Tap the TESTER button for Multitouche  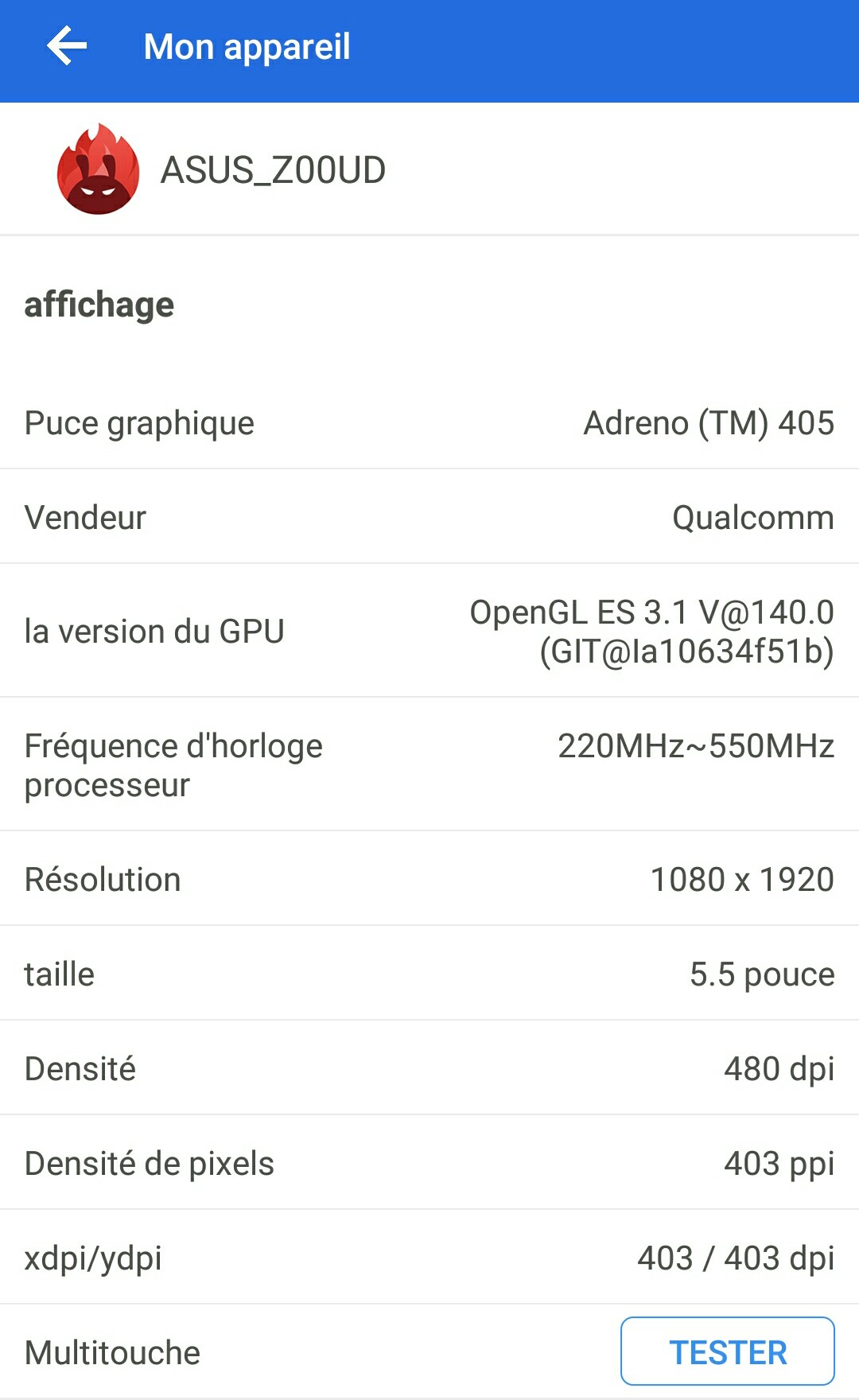coord(727,1351)
